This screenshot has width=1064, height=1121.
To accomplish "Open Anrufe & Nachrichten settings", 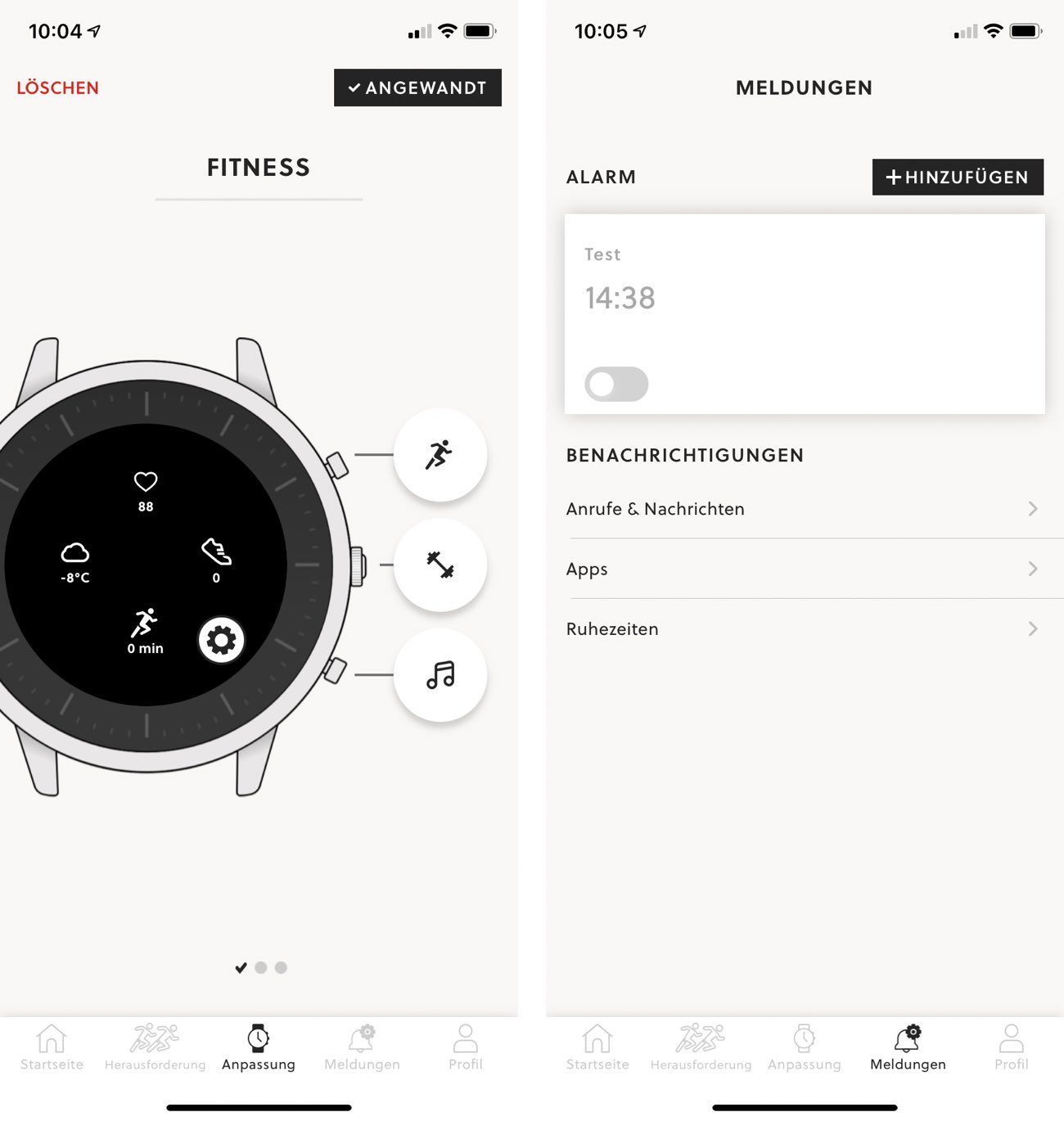I will coord(804,509).
